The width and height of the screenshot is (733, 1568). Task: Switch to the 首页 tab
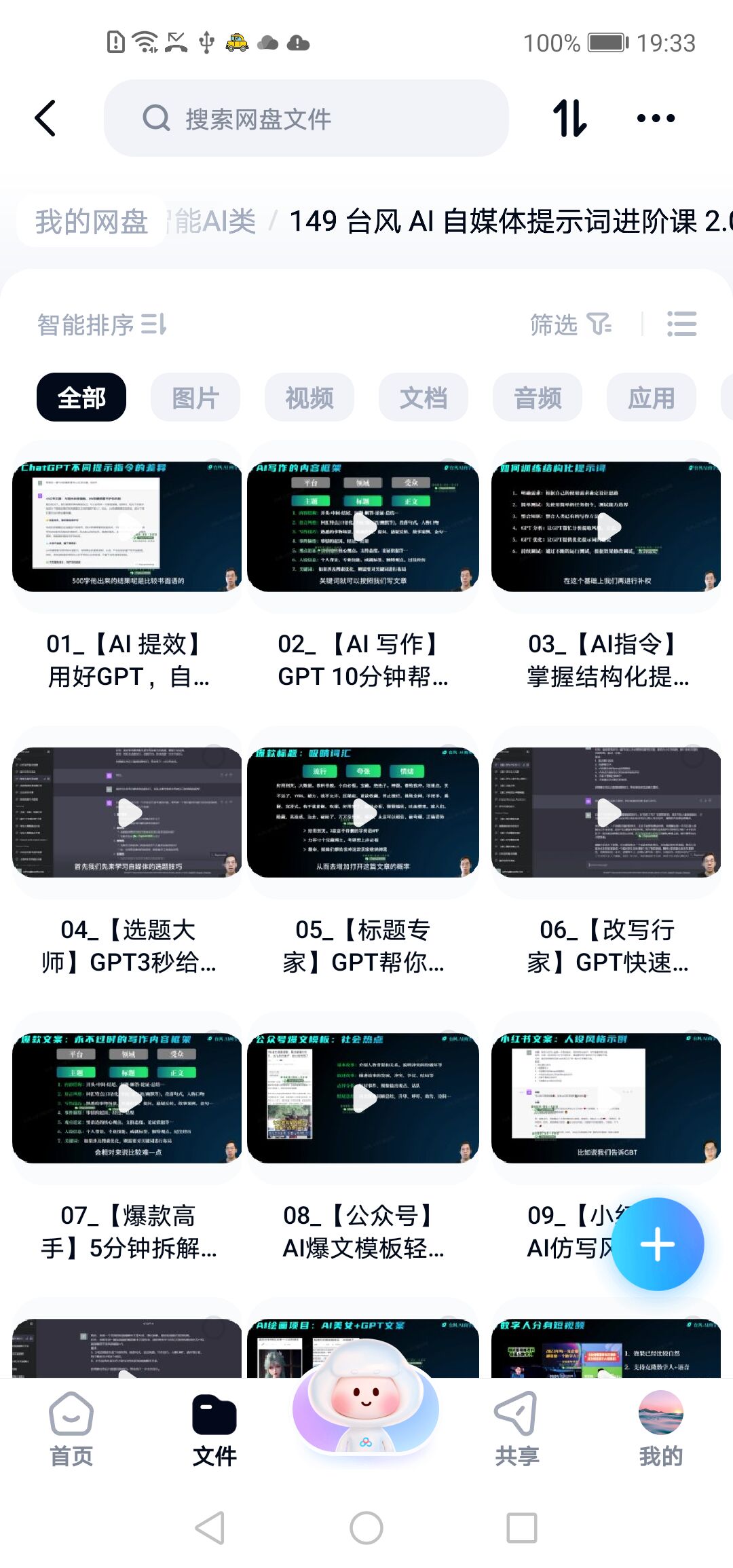(x=71, y=1429)
